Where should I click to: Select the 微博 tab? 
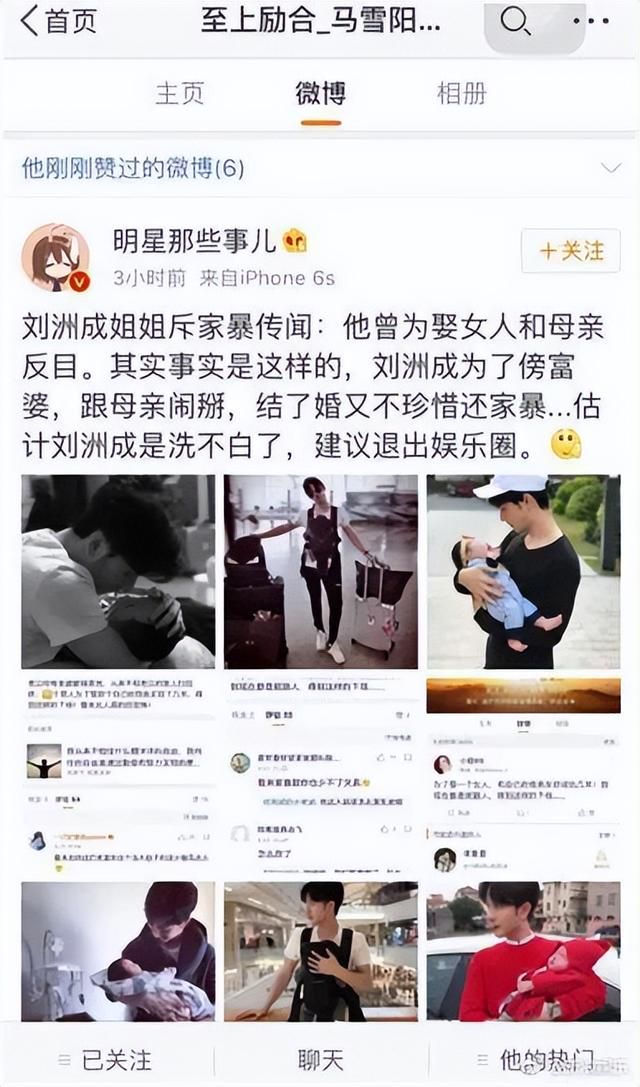tap(320, 94)
